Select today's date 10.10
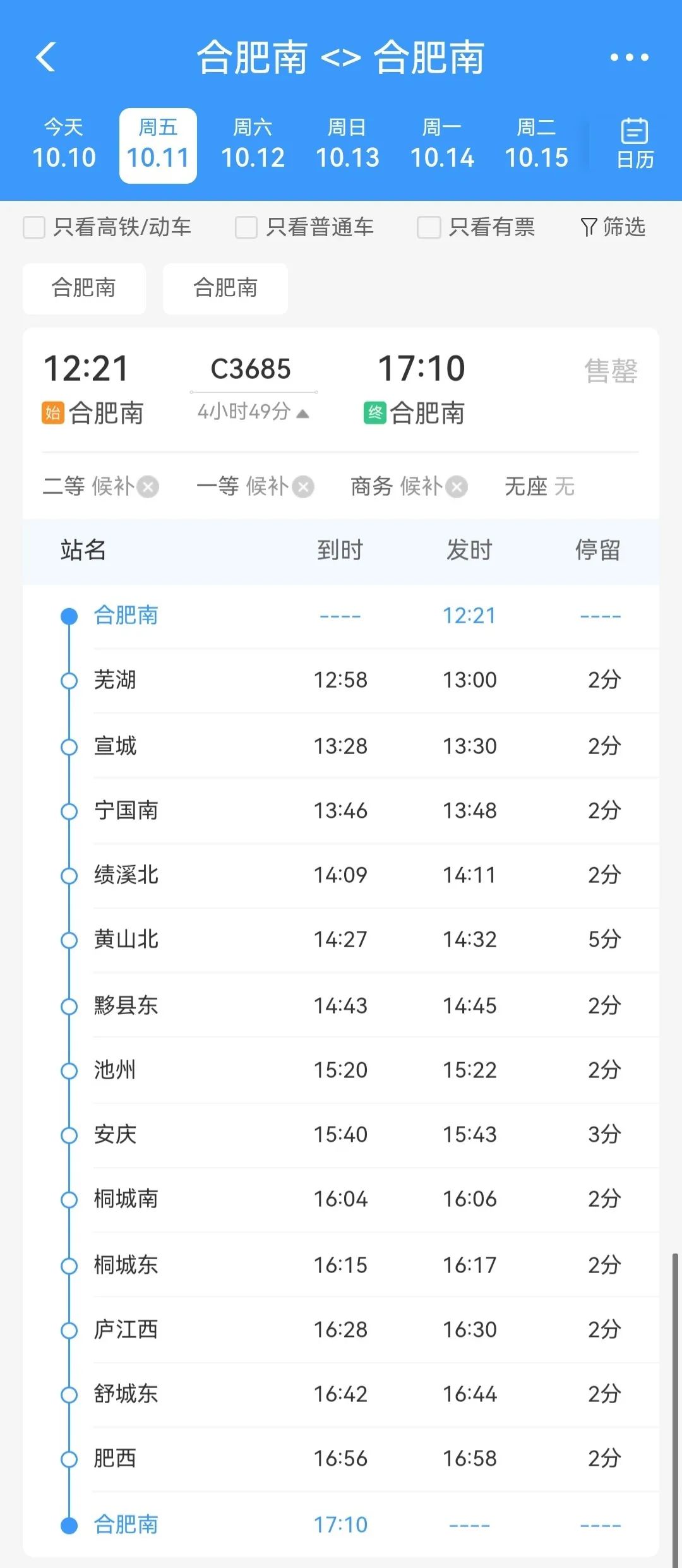Image resolution: width=682 pixels, height=1568 pixels. pyautogui.click(x=64, y=145)
